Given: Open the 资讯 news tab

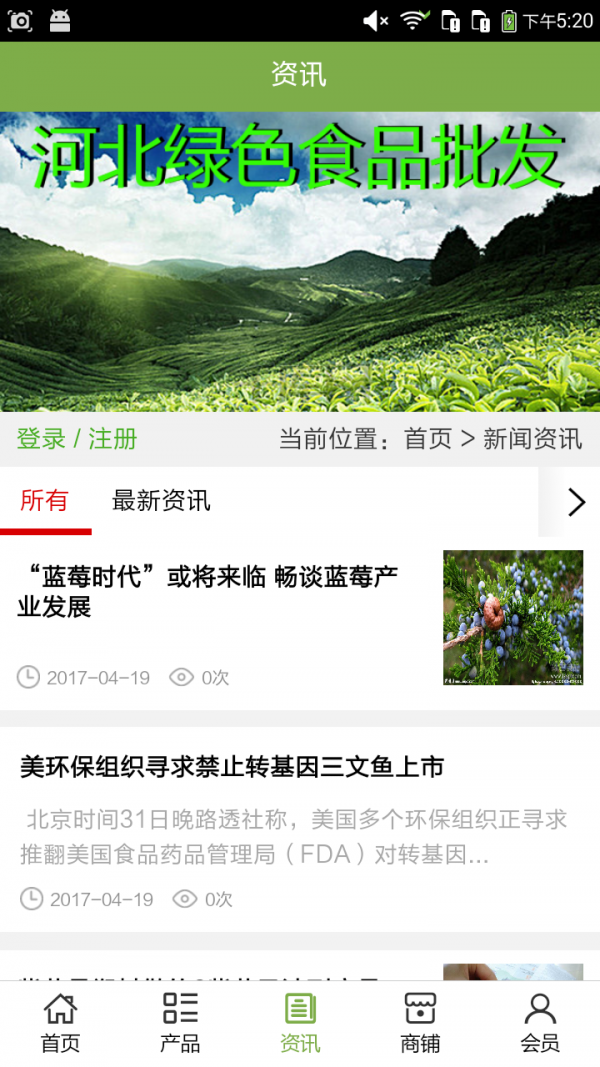Looking at the screenshot, I should click(300, 1023).
